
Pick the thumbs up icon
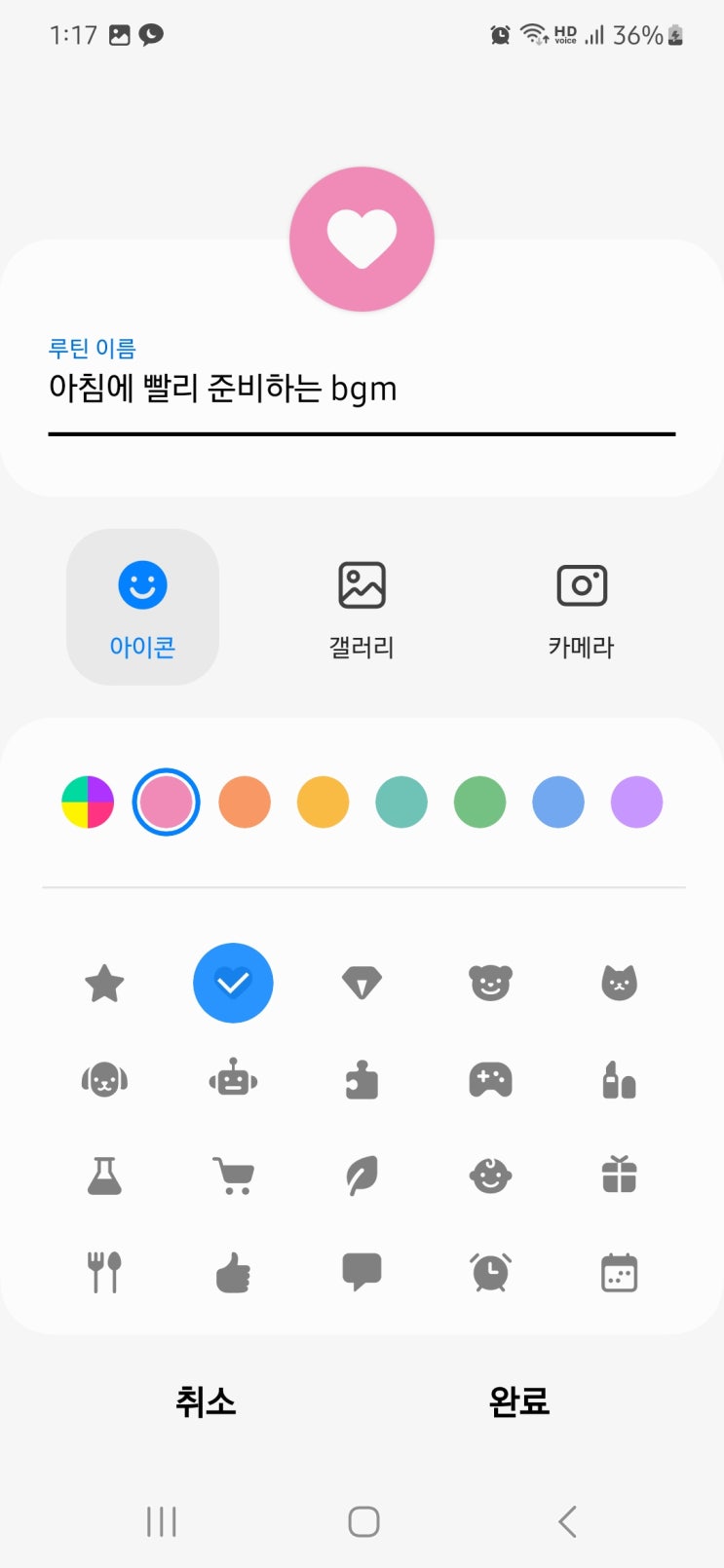233,1273
